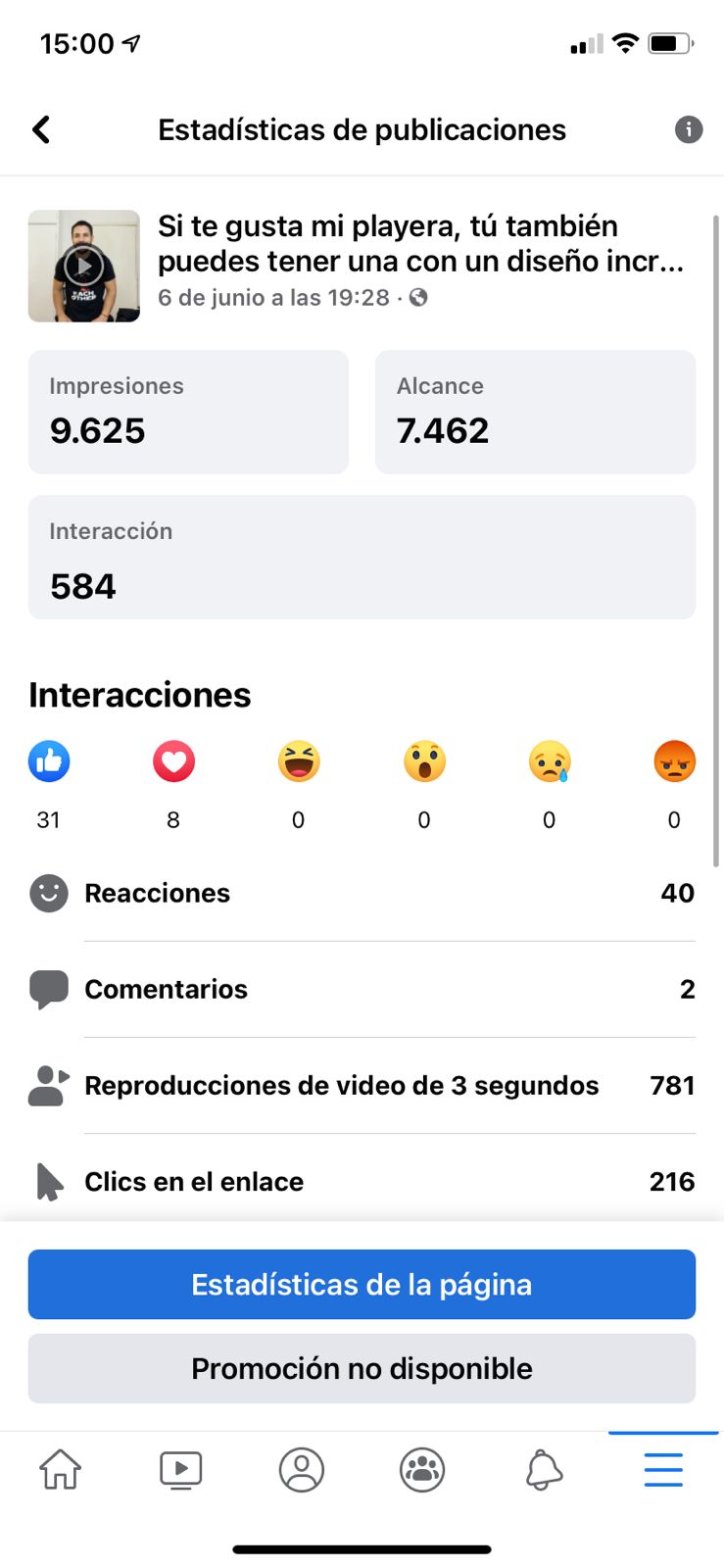Tap Promoción no disponible button
Viewport: 724px width, 1568px height.
[x=362, y=1368]
